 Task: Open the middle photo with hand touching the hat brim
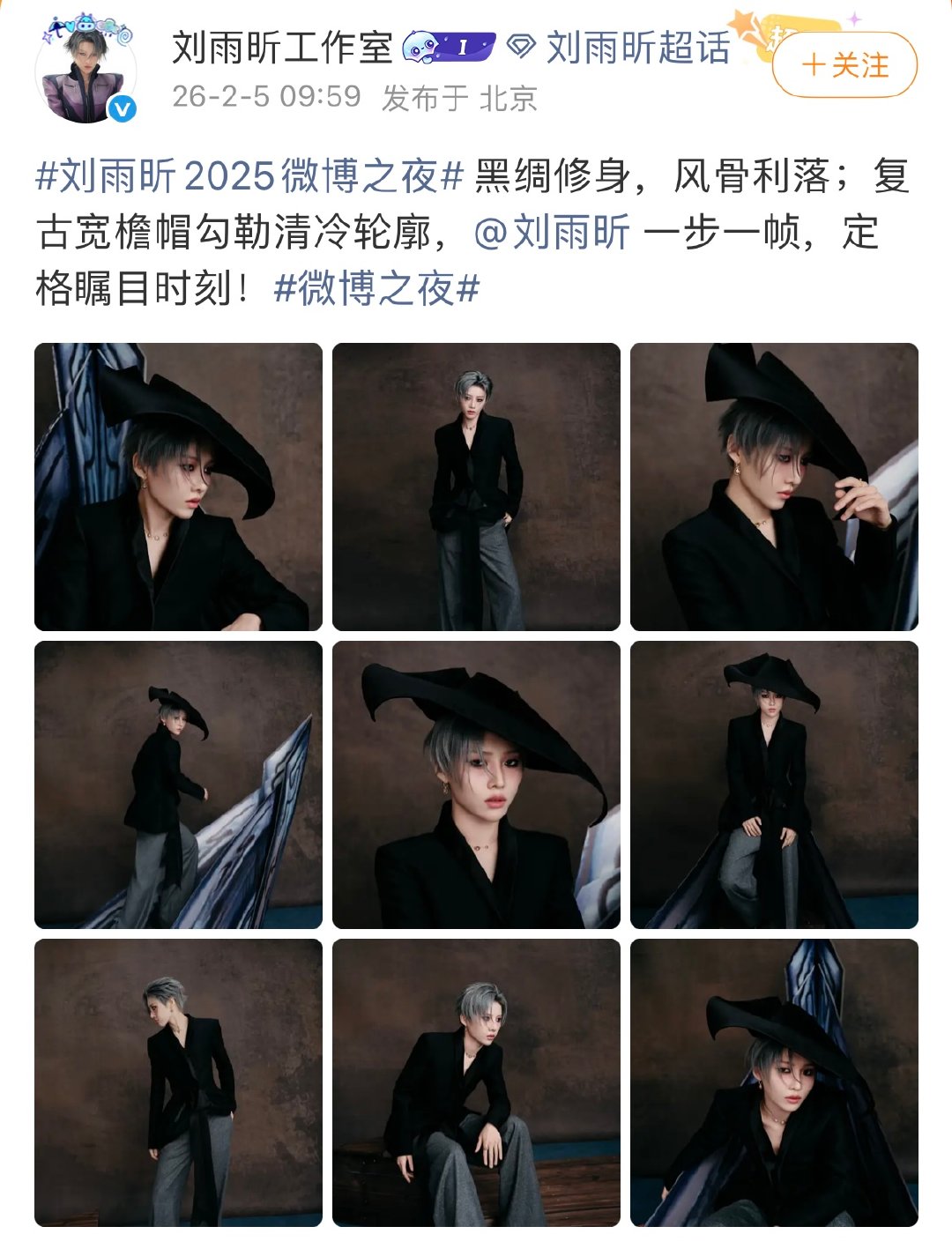775,486
